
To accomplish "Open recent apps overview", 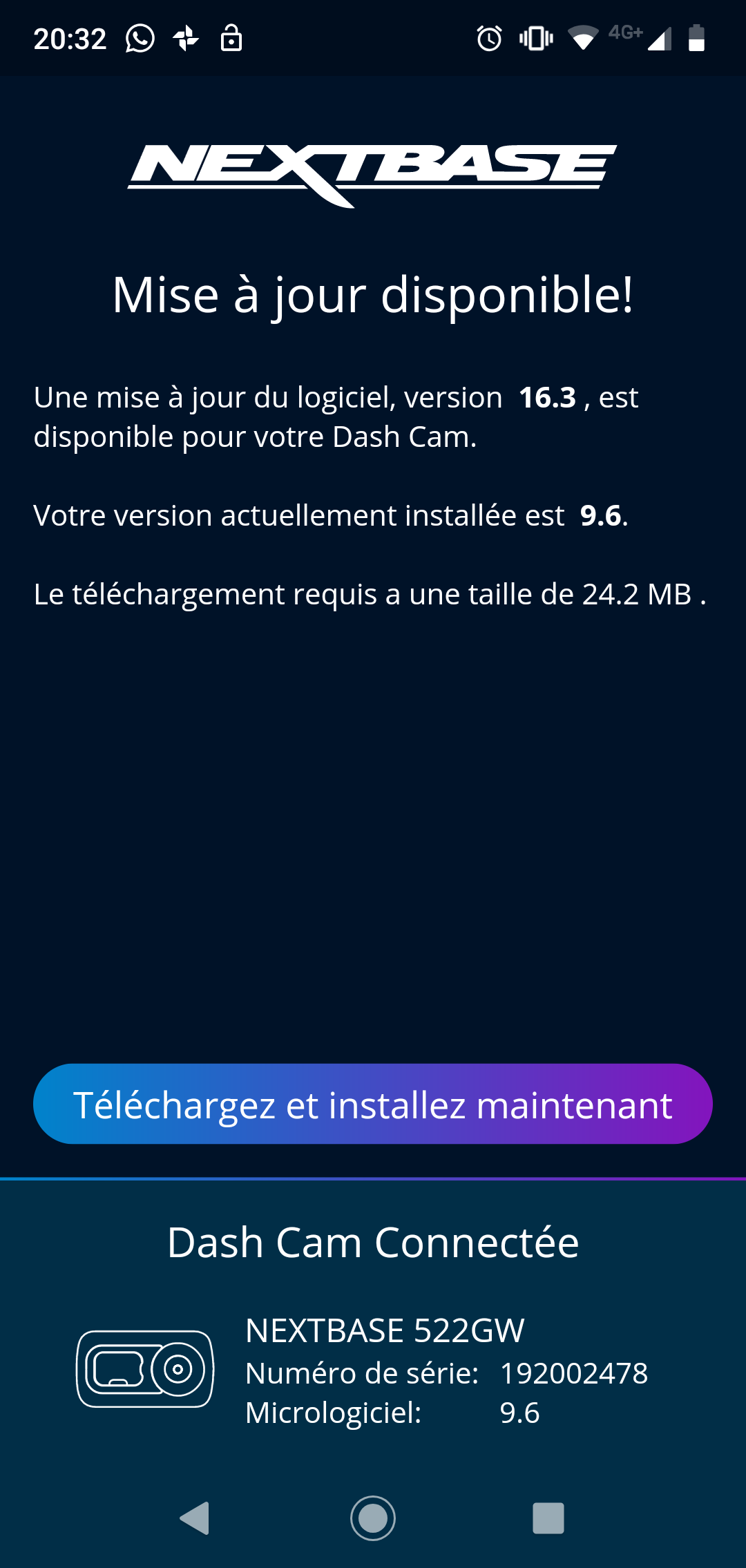I will click(x=548, y=1518).
